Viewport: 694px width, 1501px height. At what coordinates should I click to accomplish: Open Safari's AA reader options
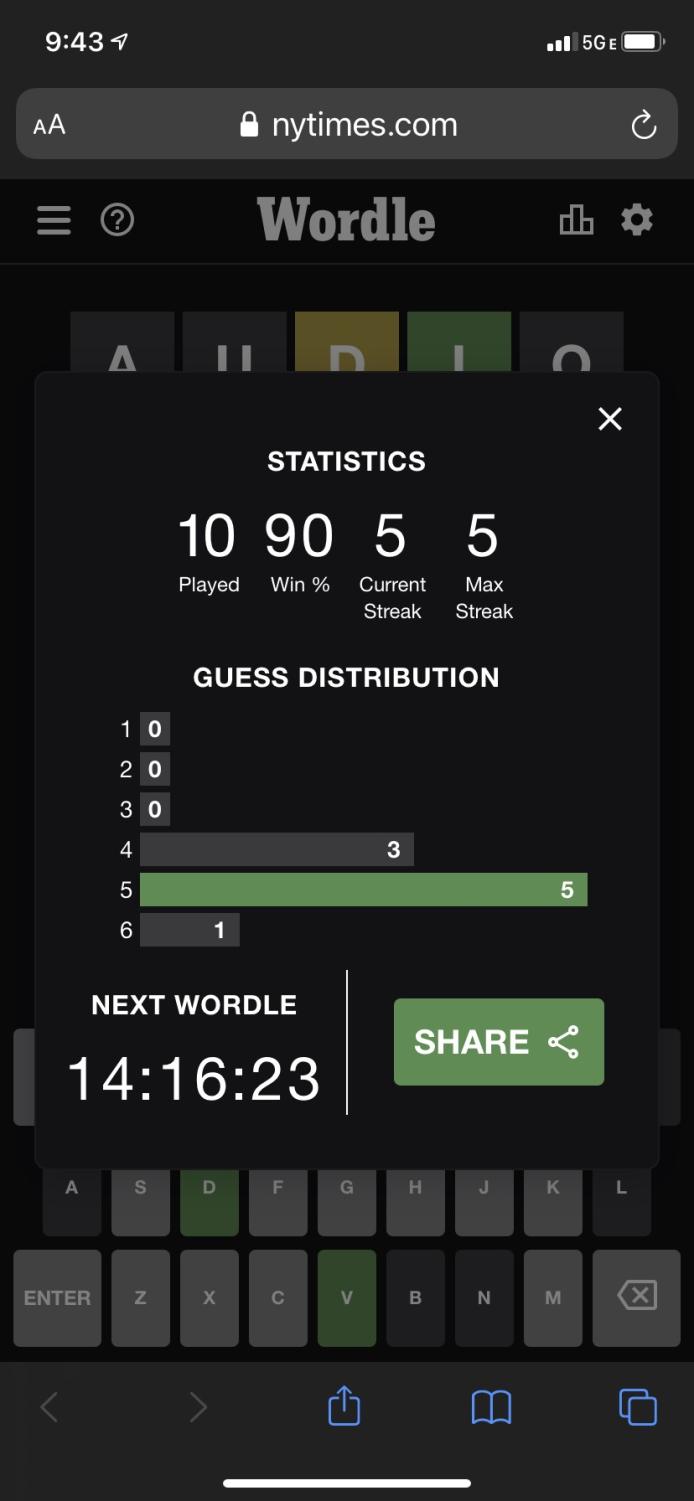coord(49,125)
